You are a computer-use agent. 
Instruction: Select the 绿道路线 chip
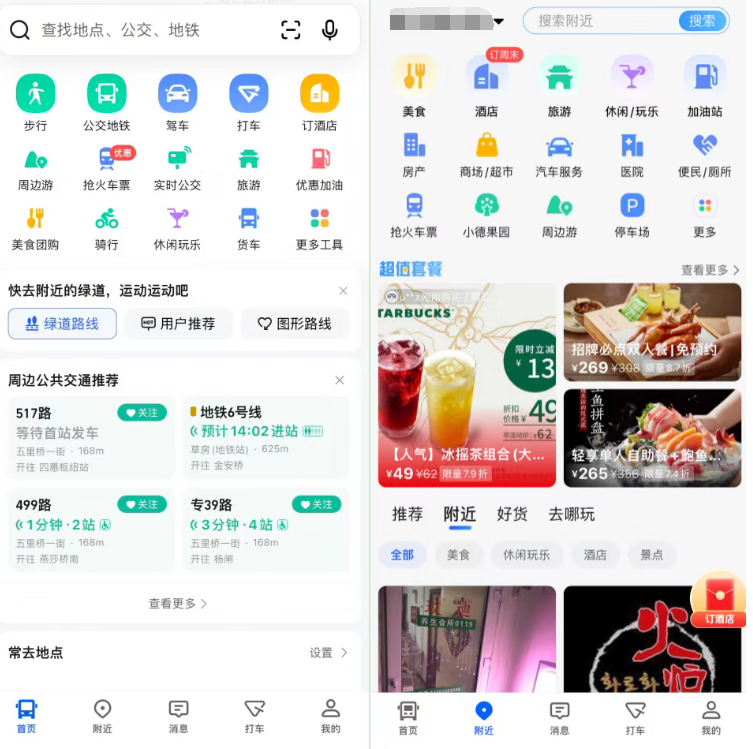(x=62, y=324)
